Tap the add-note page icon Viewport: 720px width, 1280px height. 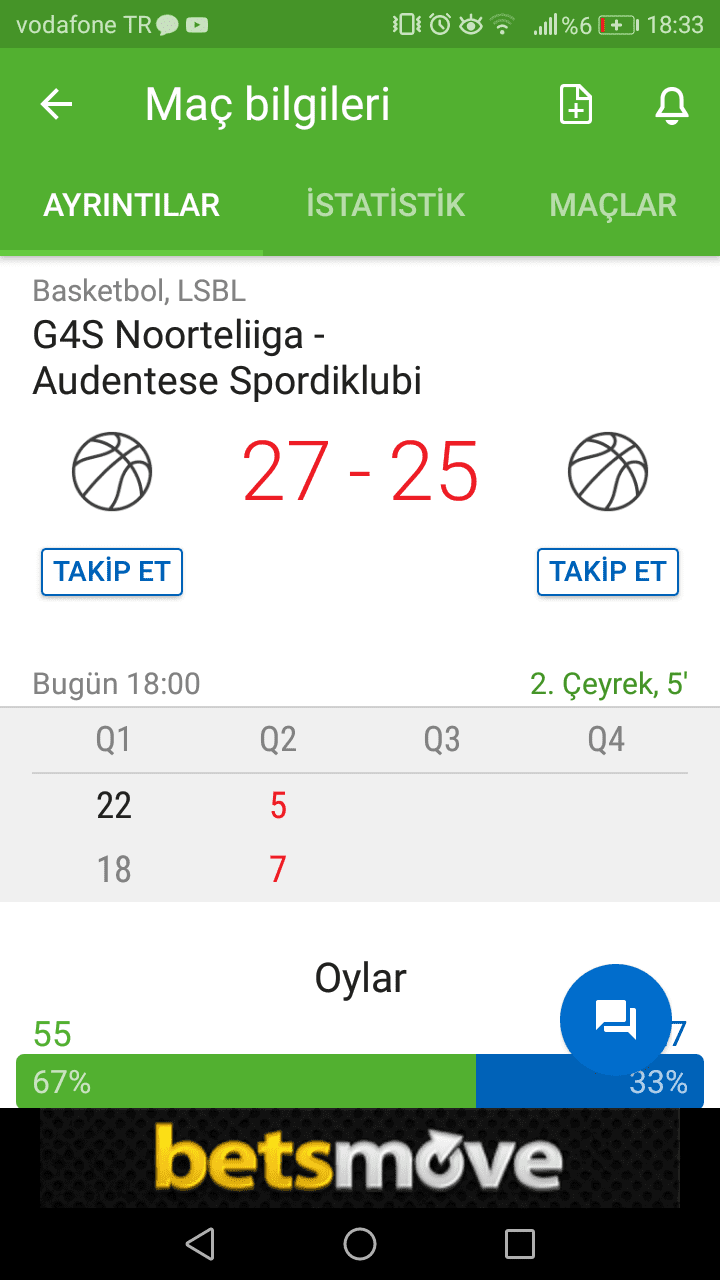coord(575,105)
